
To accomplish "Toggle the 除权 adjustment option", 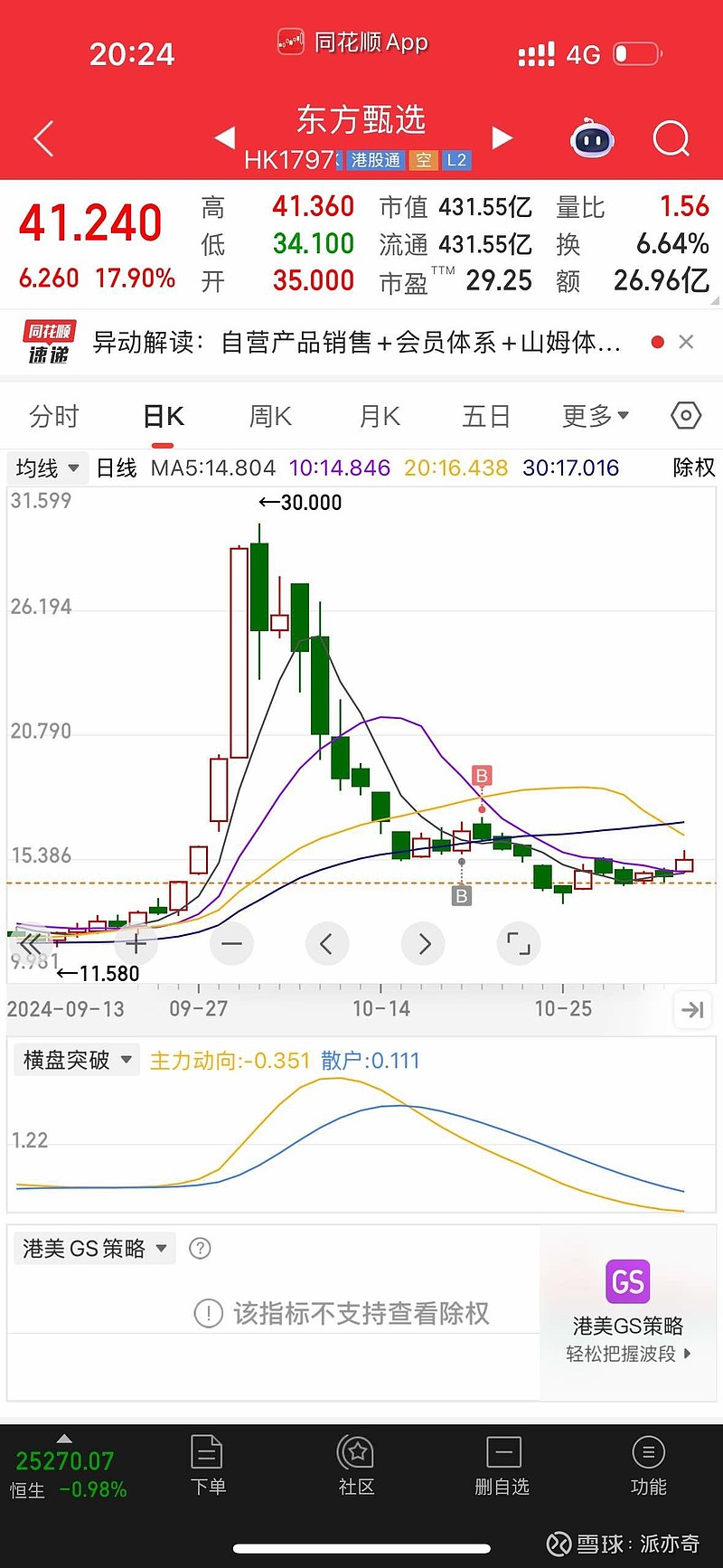I will pyautogui.click(x=693, y=468).
